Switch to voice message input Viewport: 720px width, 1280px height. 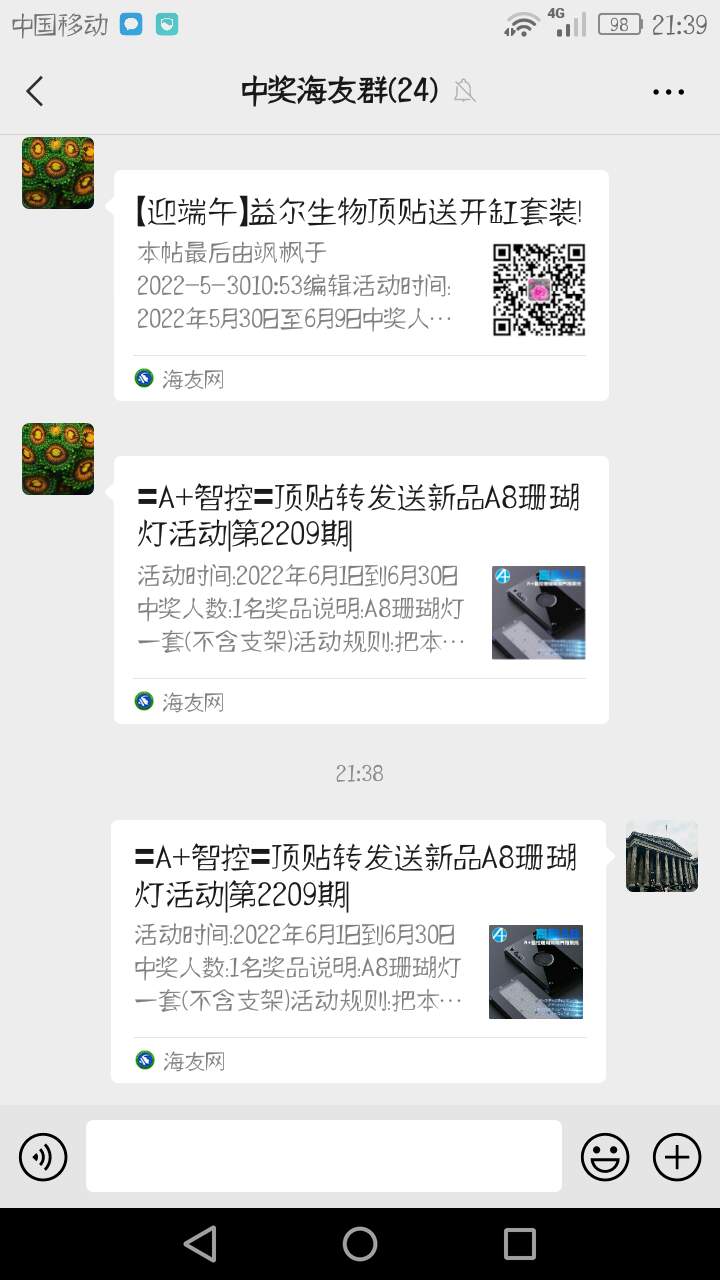(x=43, y=1158)
